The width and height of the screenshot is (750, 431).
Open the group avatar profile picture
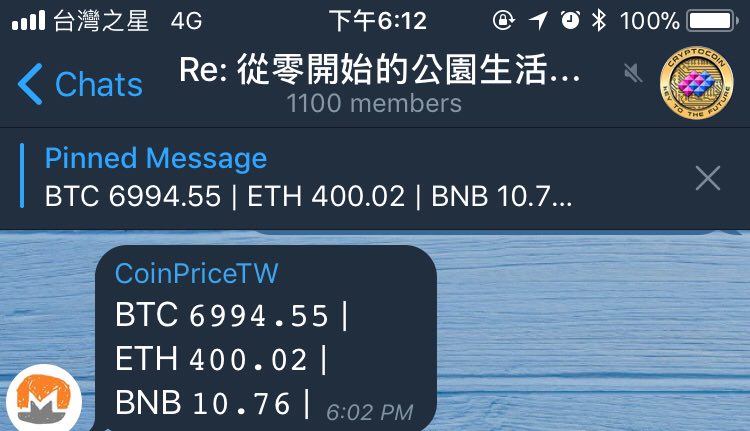pos(696,83)
